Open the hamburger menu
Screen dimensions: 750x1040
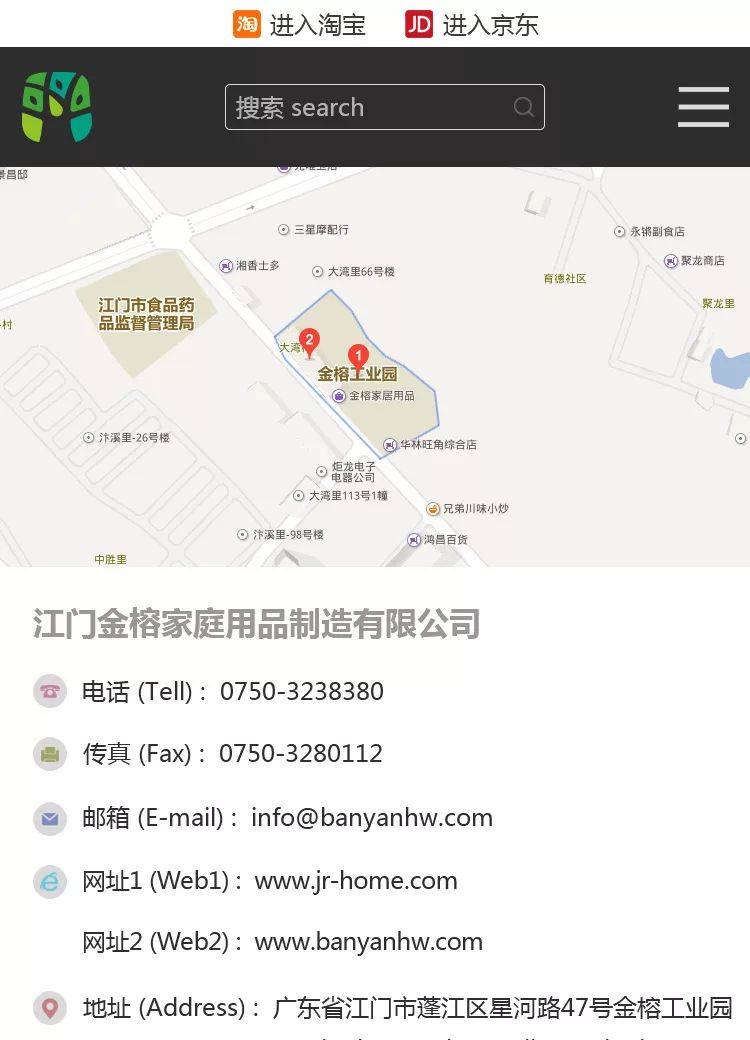tap(703, 107)
